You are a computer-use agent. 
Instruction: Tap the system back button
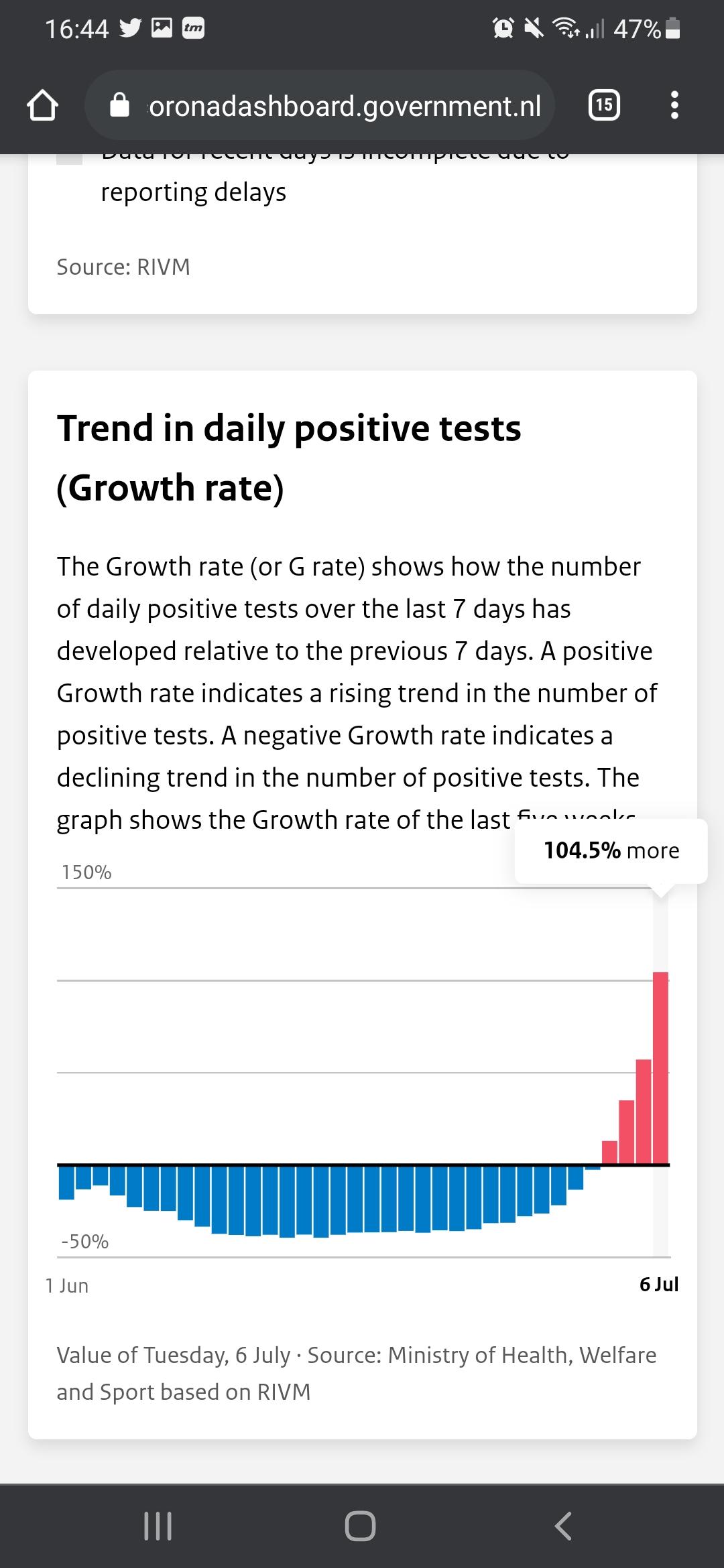564,1526
